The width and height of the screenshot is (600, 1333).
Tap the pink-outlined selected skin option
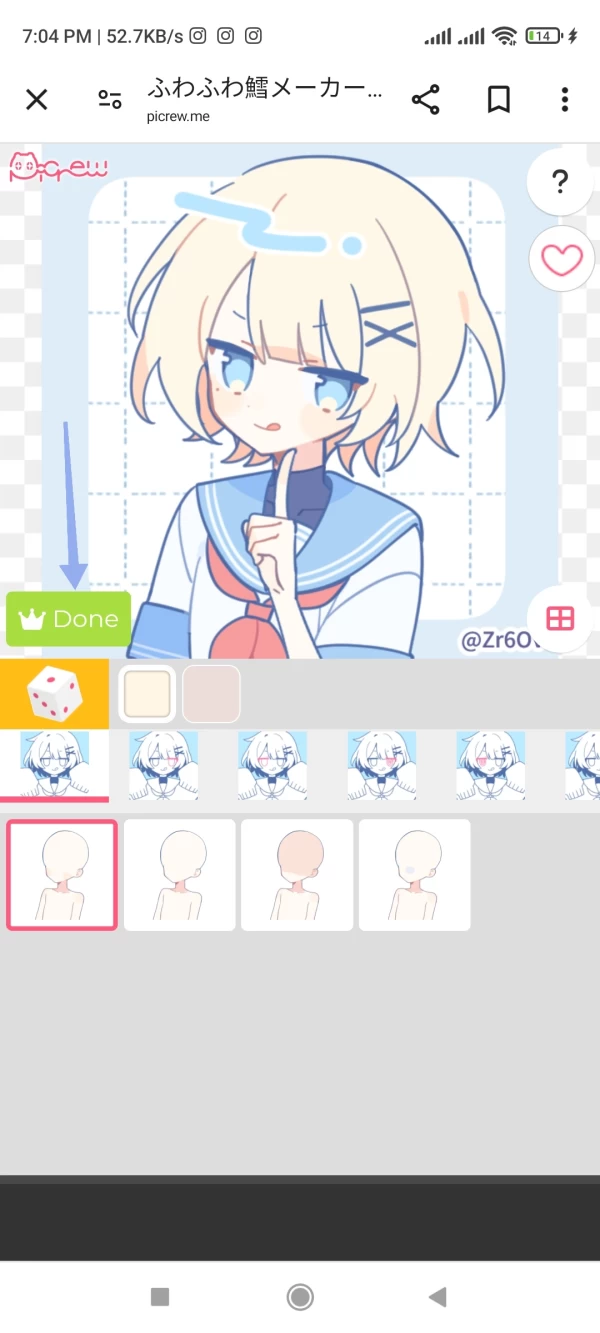pyautogui.click(x=62, y=875)
